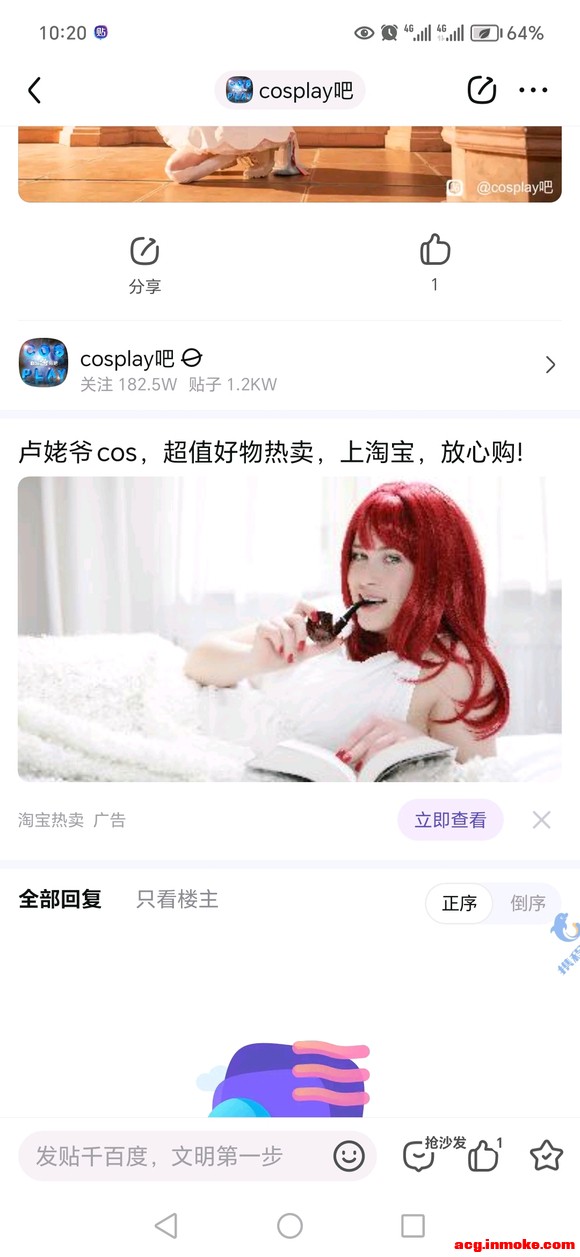Open the cosplay吧 title chip

290,91
